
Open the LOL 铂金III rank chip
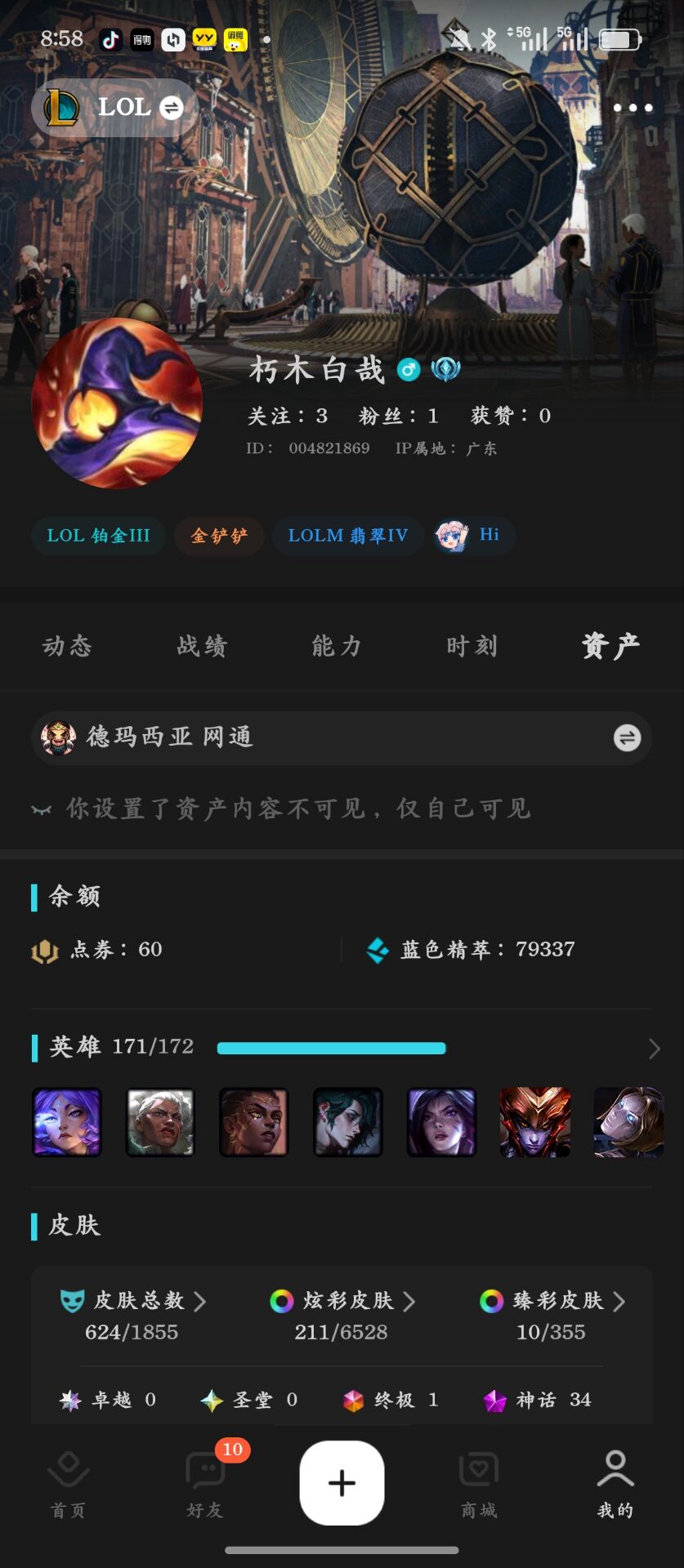tap(98, 536)
